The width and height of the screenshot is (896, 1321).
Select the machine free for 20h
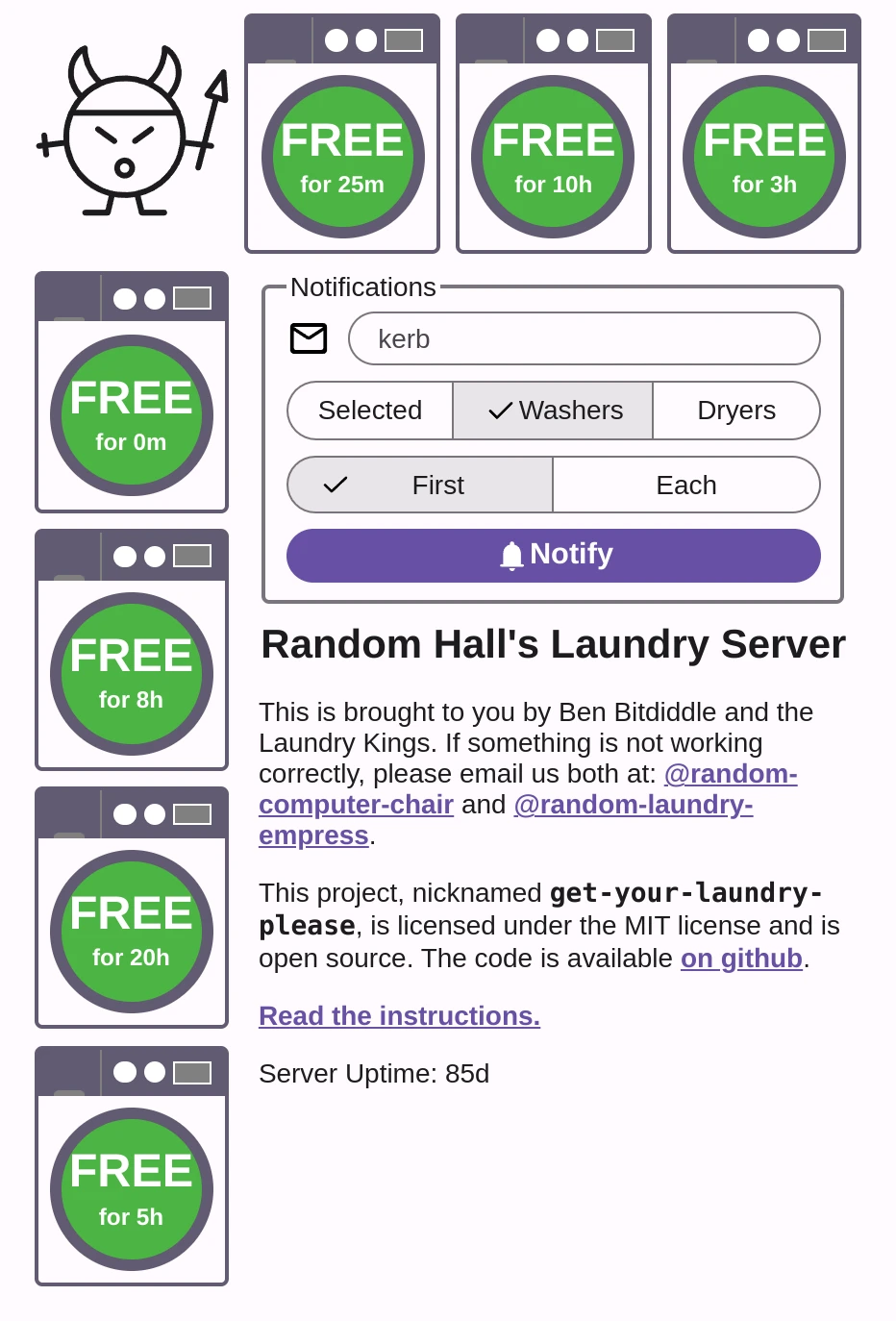pos(131,929)
